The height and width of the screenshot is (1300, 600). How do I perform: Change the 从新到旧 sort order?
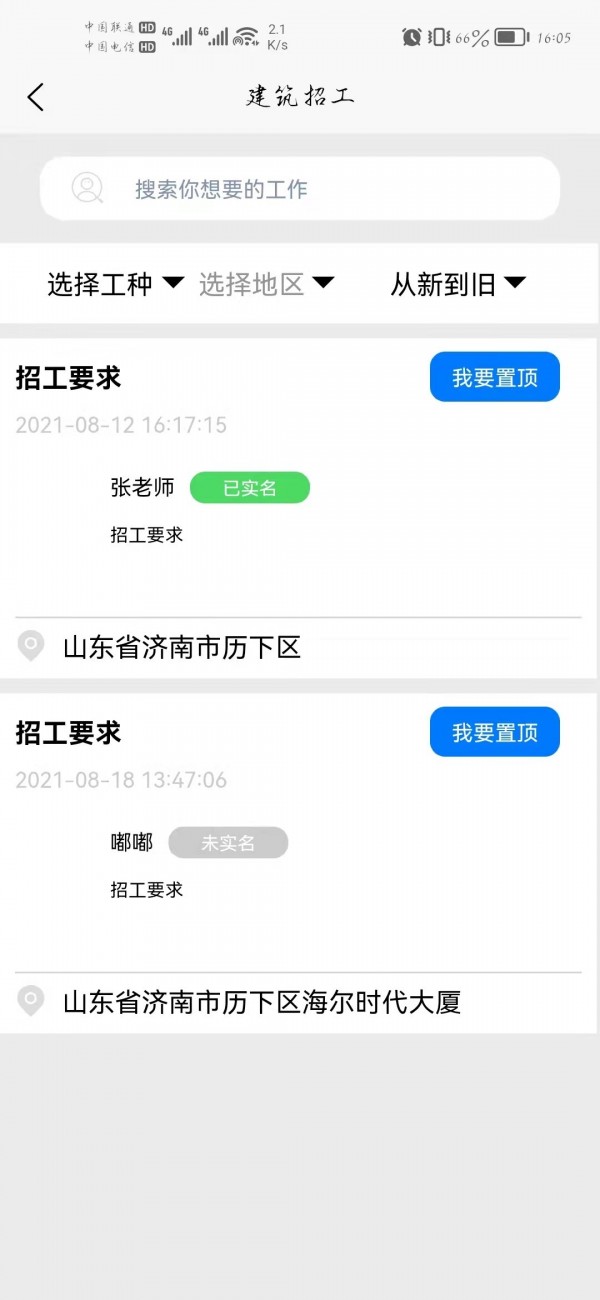coord(457,285)
